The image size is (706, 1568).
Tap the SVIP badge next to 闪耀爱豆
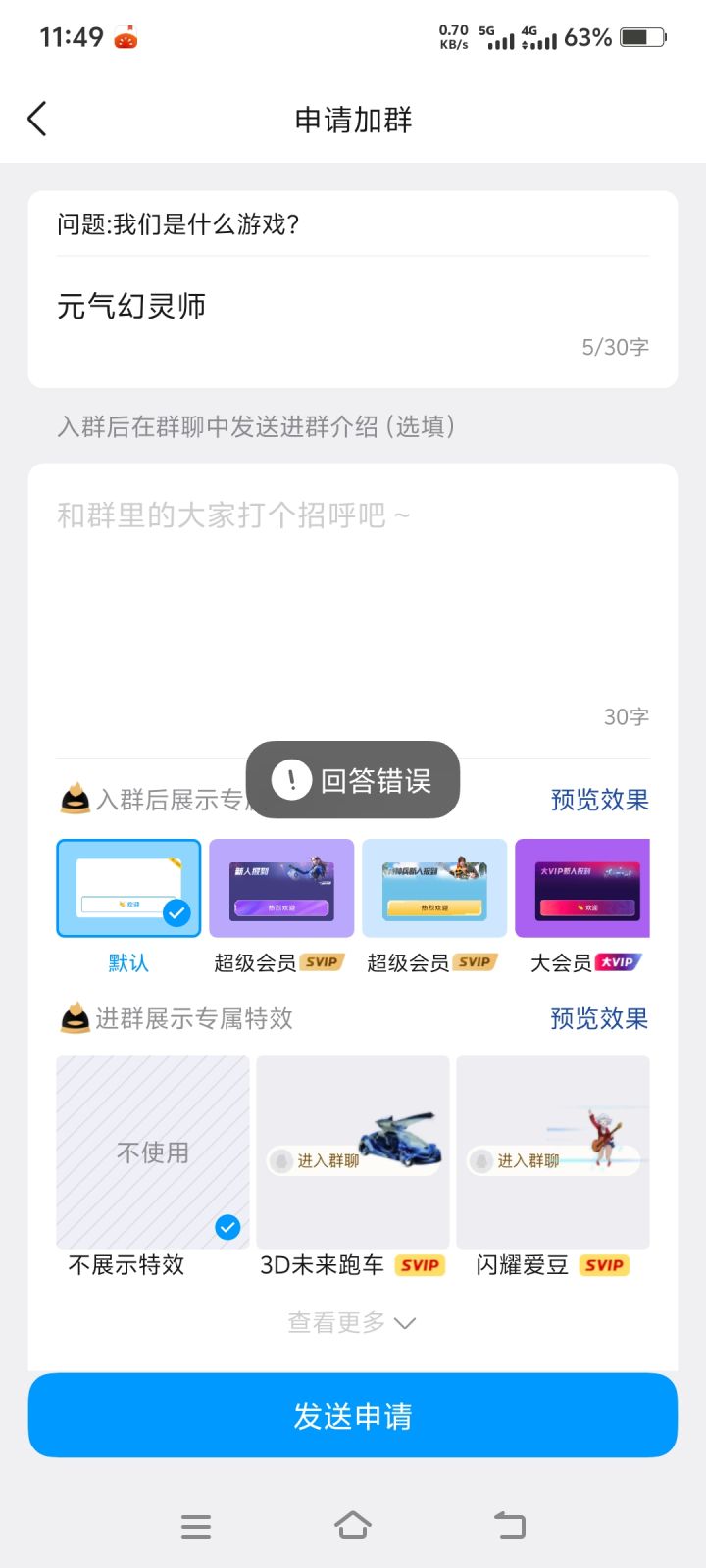click(x=604, y=1265)
